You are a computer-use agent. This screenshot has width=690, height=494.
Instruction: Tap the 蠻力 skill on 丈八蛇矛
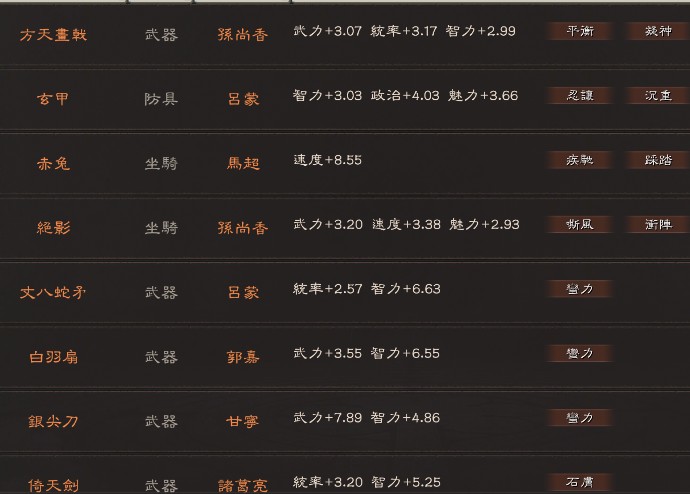click(579, 289)
